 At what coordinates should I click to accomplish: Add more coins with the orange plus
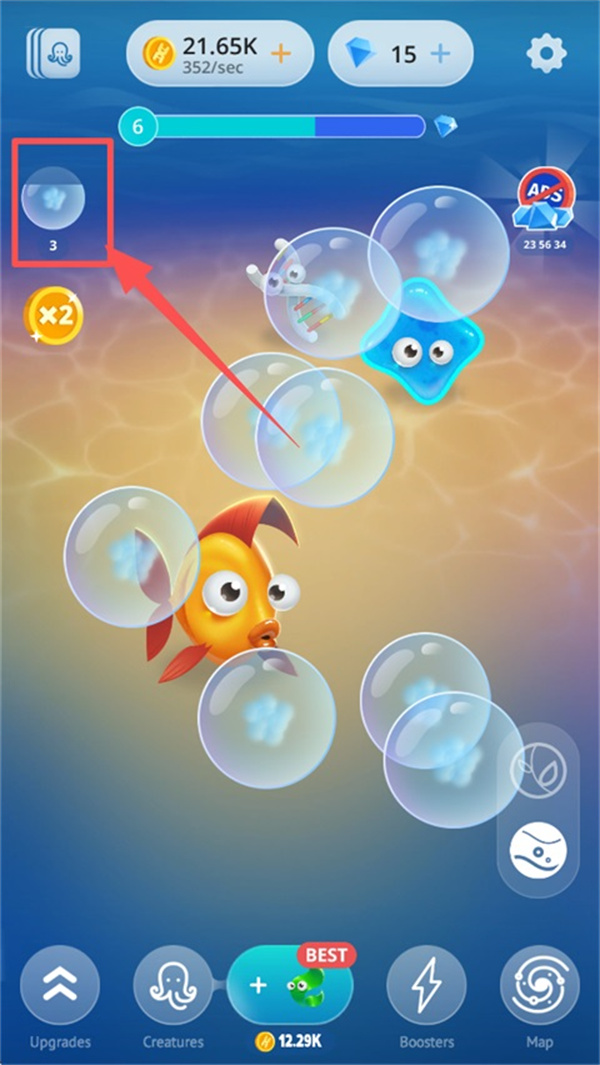pyautogui.click(x=281, y=54)
